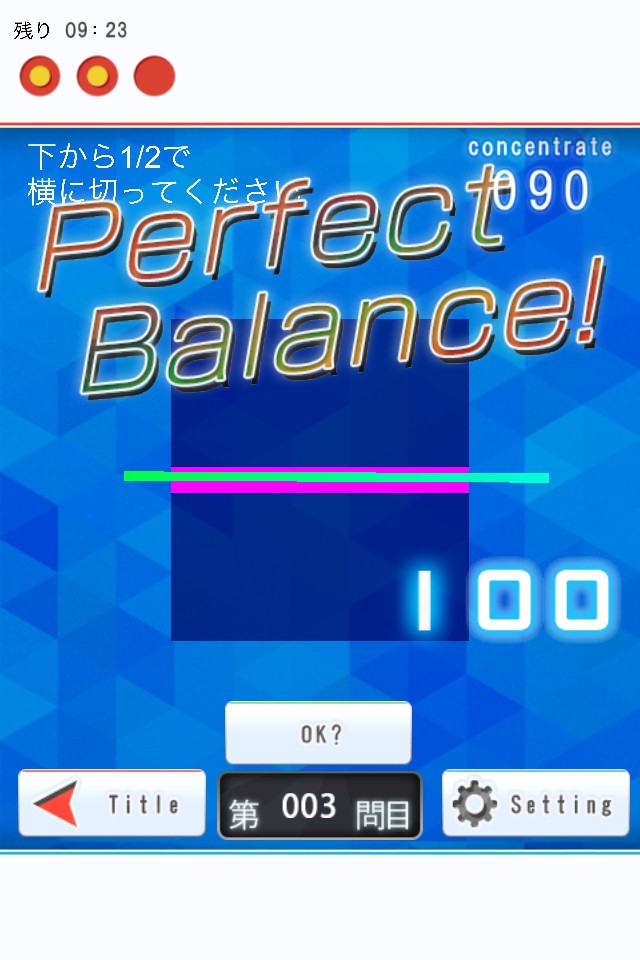
Task: Open the Setting menu
Action: pos(536,803)
